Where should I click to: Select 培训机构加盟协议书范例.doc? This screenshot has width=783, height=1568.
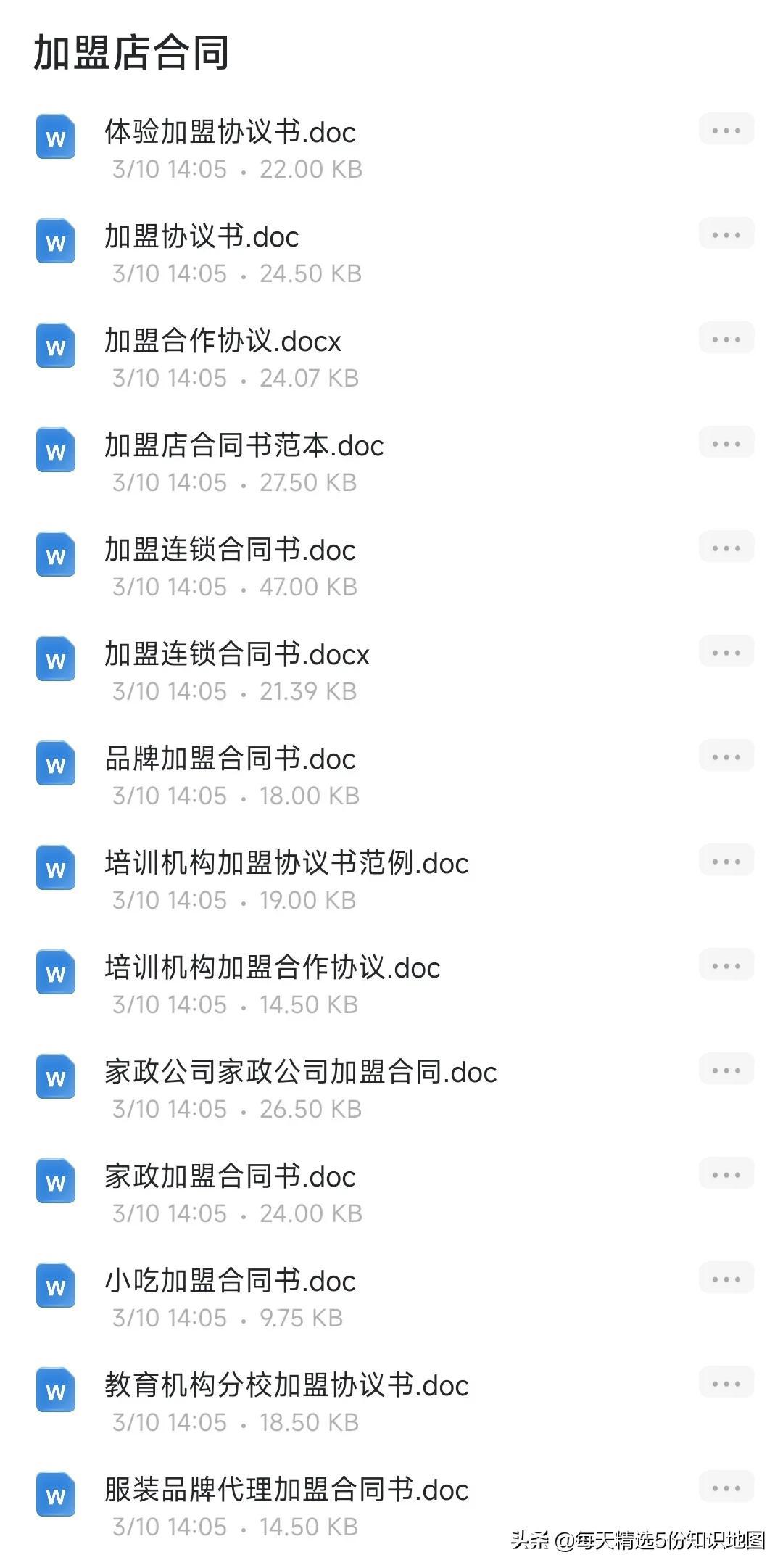pos(286,865)
